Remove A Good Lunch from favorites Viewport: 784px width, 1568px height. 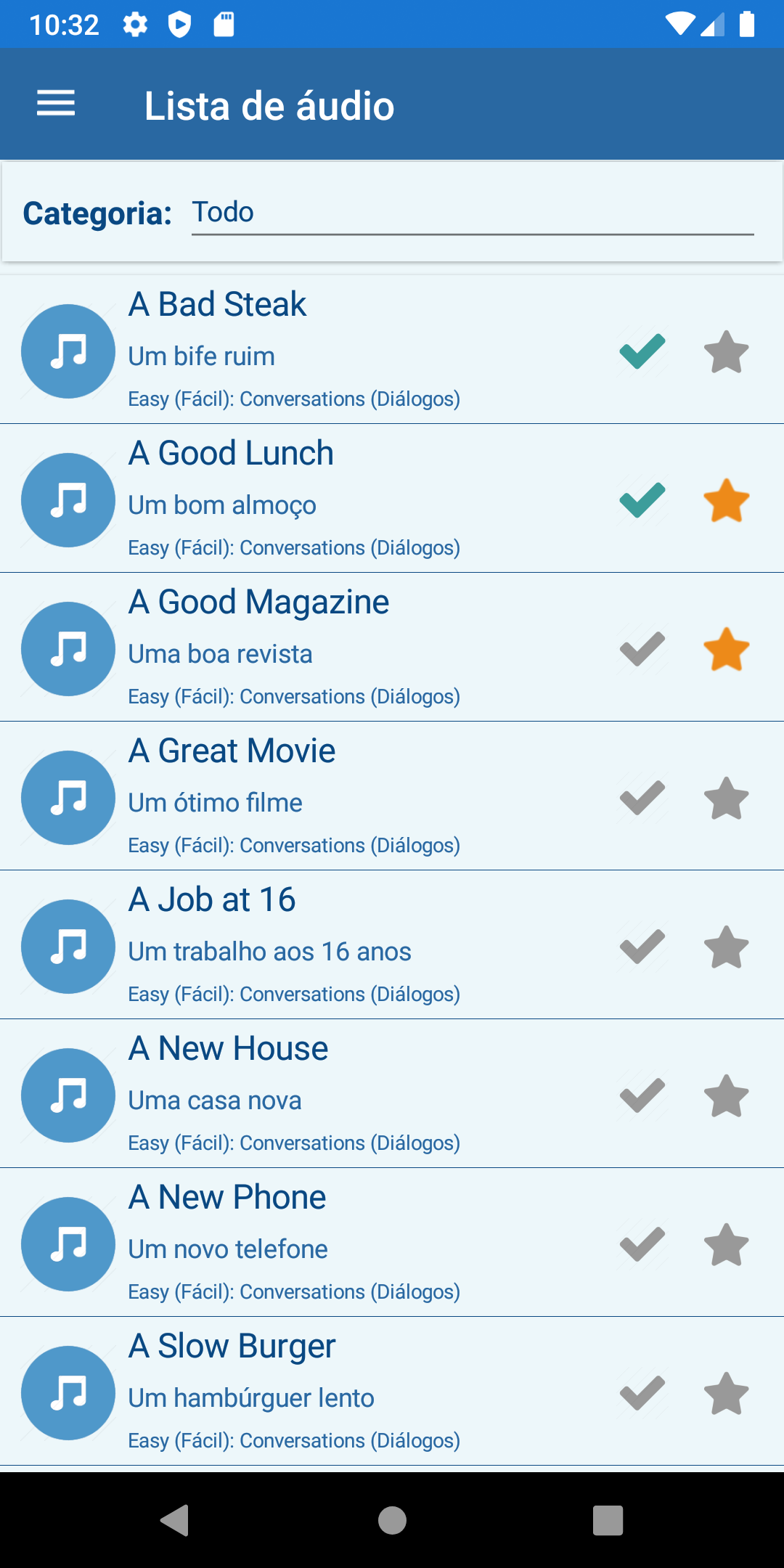(x=726, y=501)
